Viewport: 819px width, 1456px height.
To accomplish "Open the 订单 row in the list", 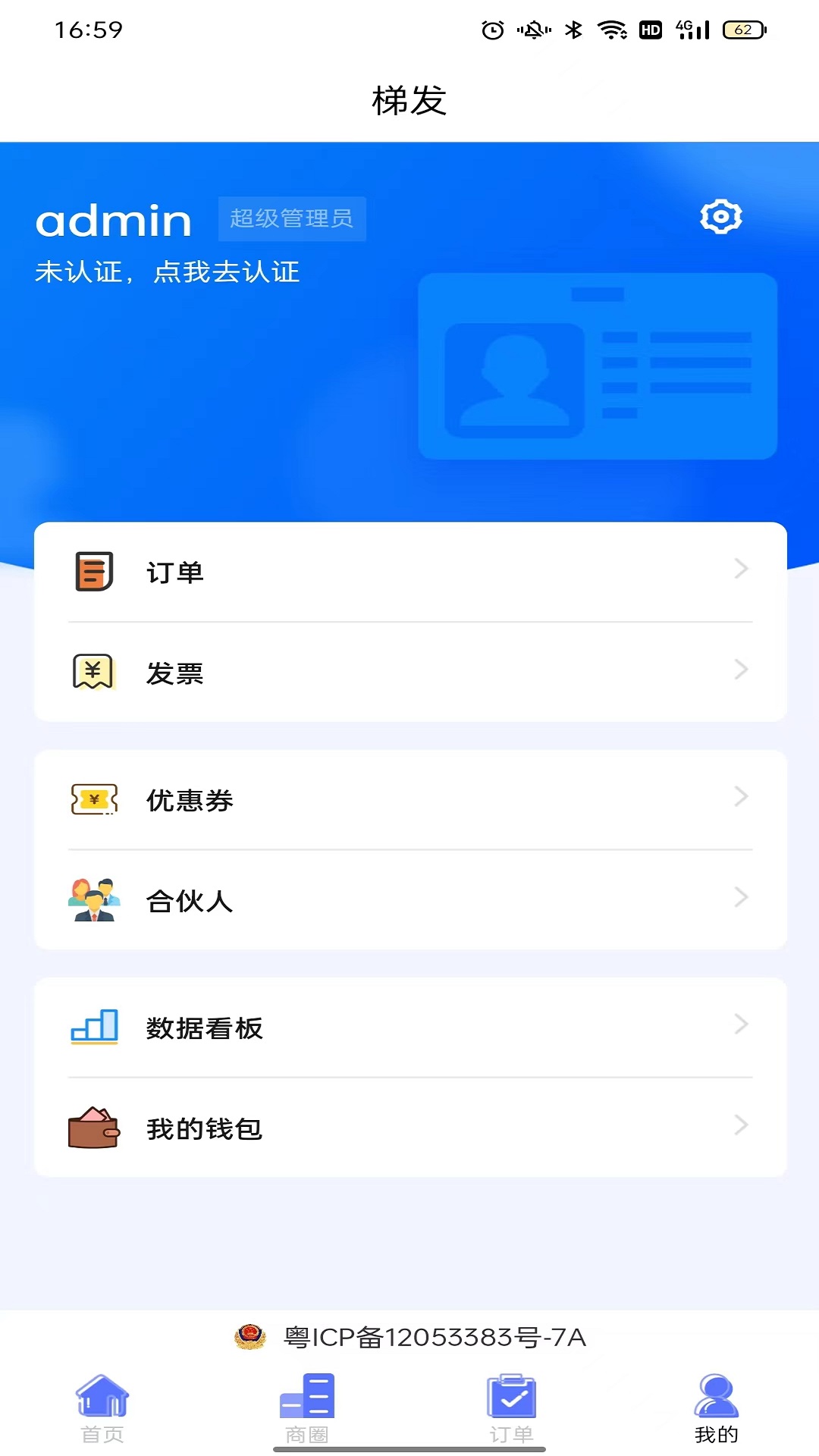I will pyautogui.click(x=410, y=572).
